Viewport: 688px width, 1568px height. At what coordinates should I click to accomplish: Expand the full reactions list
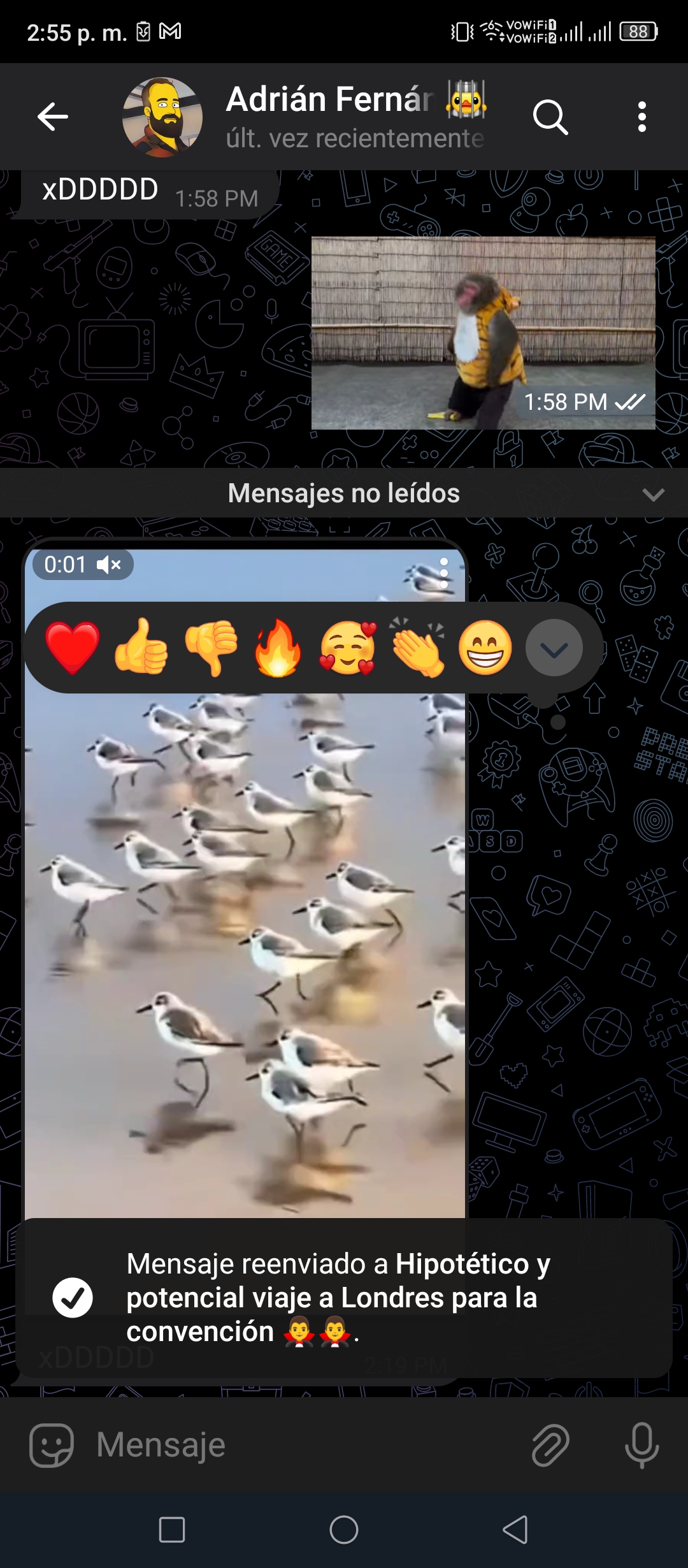554,648
